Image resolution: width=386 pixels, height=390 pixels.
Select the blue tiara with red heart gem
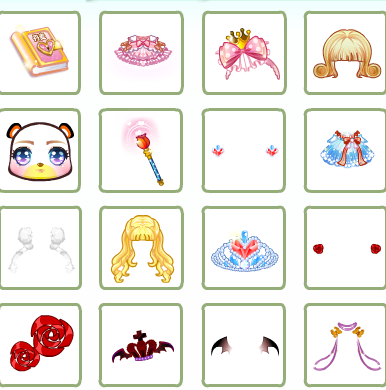[245, 250]
